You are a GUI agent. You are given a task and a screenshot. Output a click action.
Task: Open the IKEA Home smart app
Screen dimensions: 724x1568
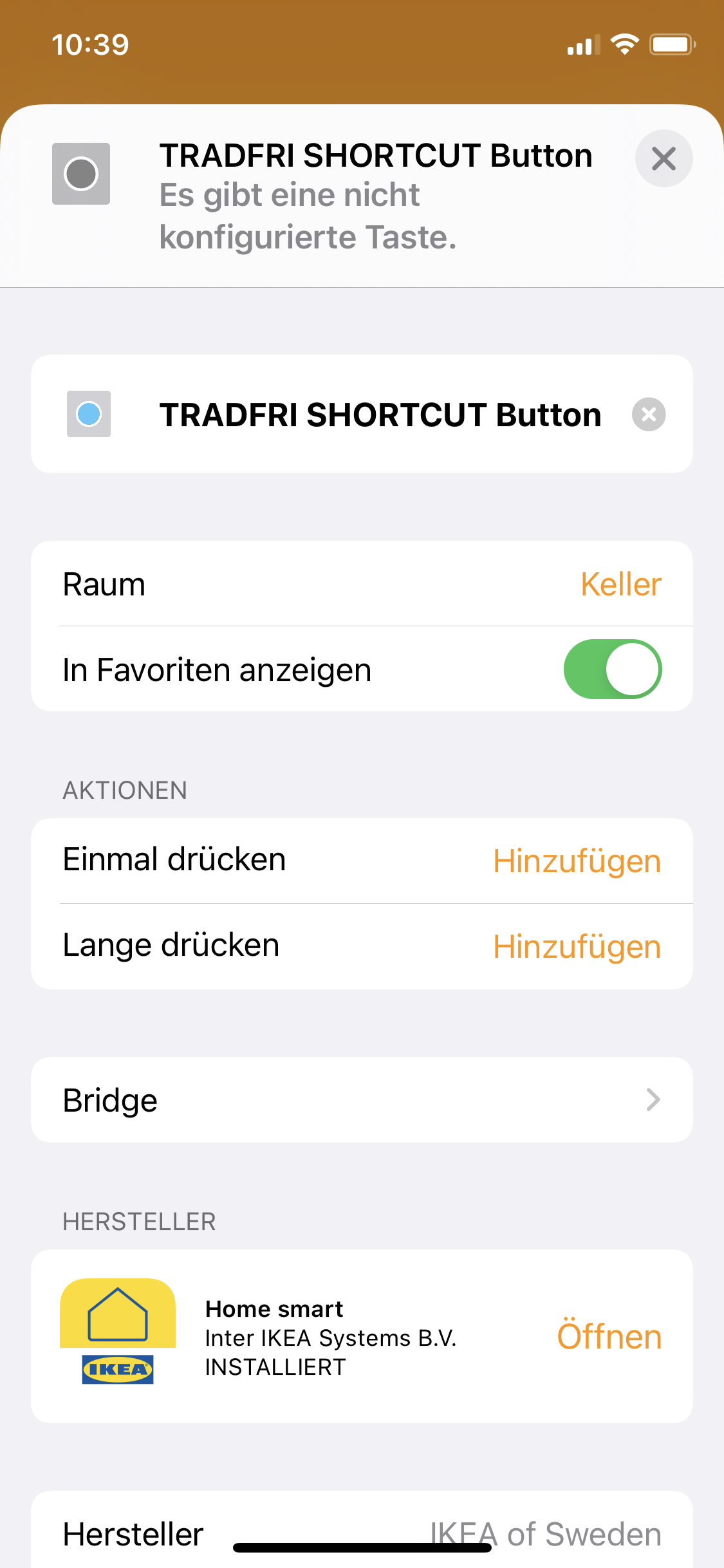(609, 1336)
